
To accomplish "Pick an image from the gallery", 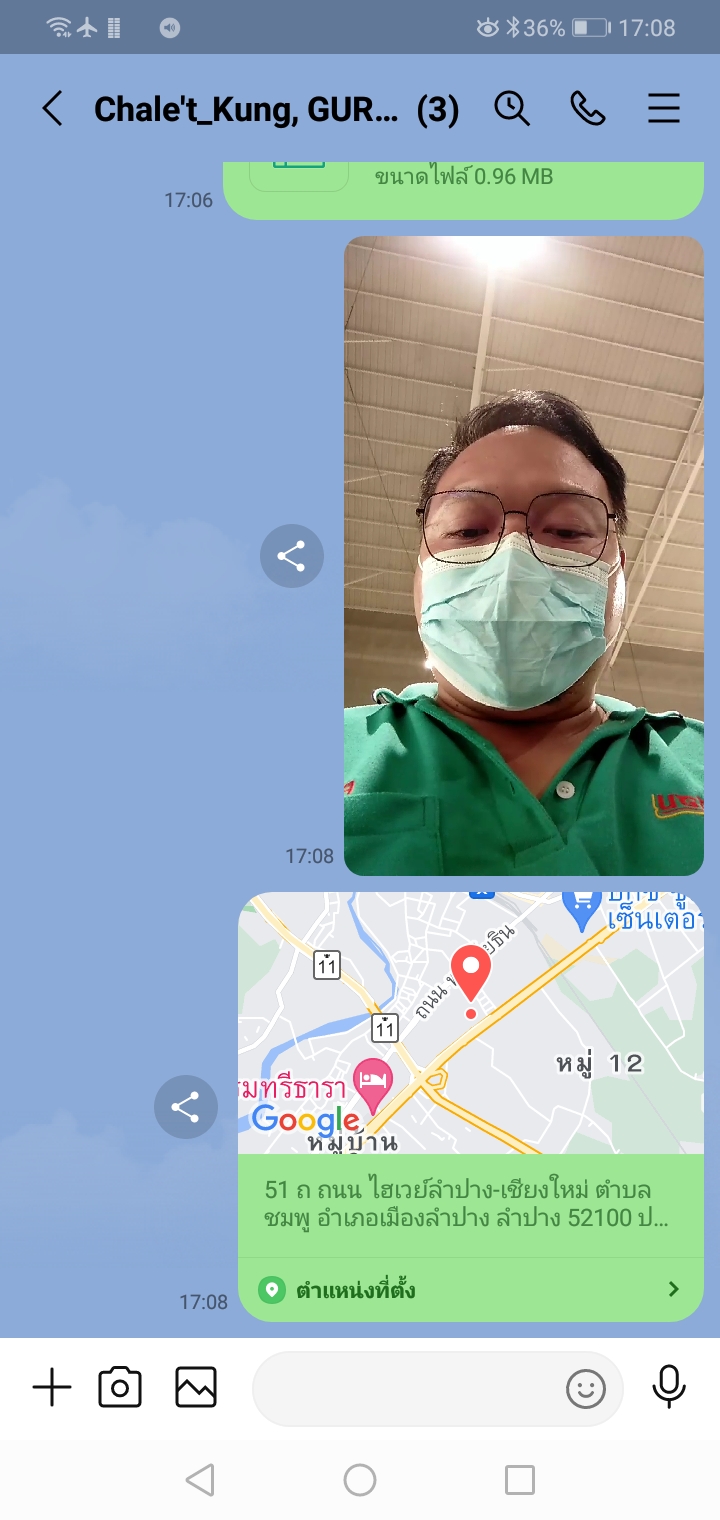I will click(196, 1388).
